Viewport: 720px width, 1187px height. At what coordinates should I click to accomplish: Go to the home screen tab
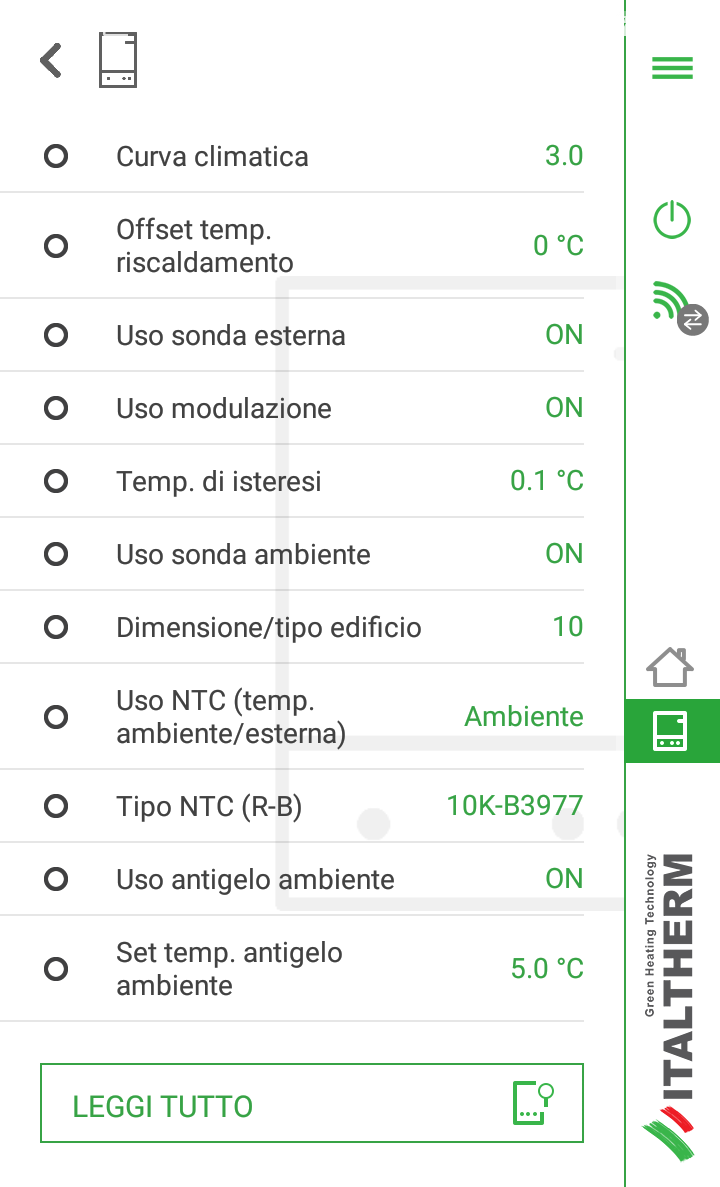[671, 667]
